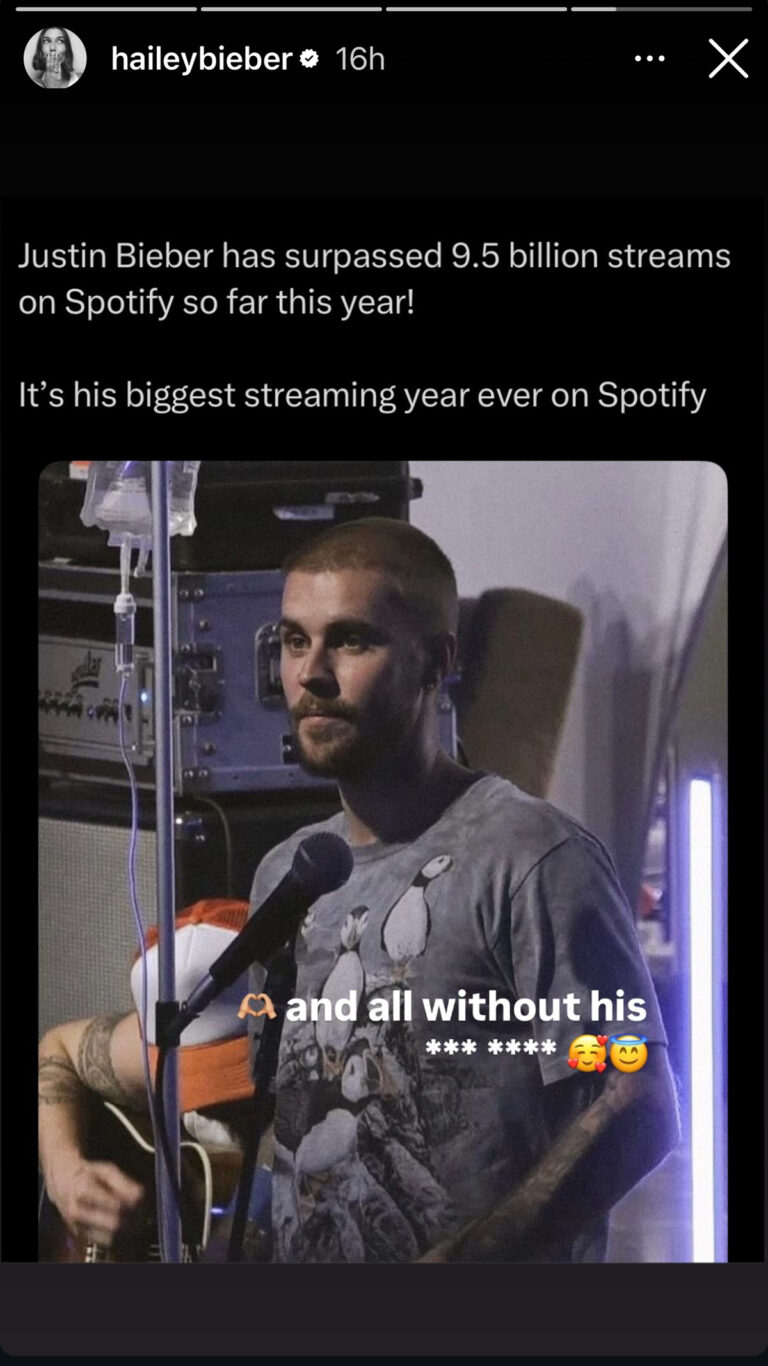Tap the heart-hands emoji sticker
Image resolution: width=768 pixels, height=1366 pixels.
click(258, 1007)
